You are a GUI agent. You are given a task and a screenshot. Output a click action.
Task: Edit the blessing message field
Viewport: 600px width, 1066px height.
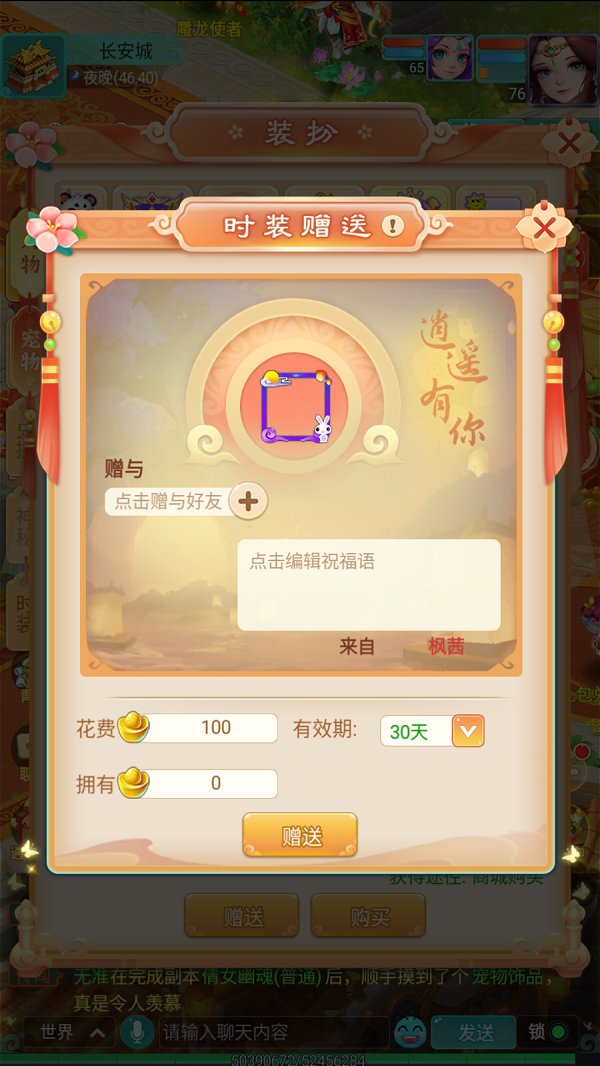(368, 584)
